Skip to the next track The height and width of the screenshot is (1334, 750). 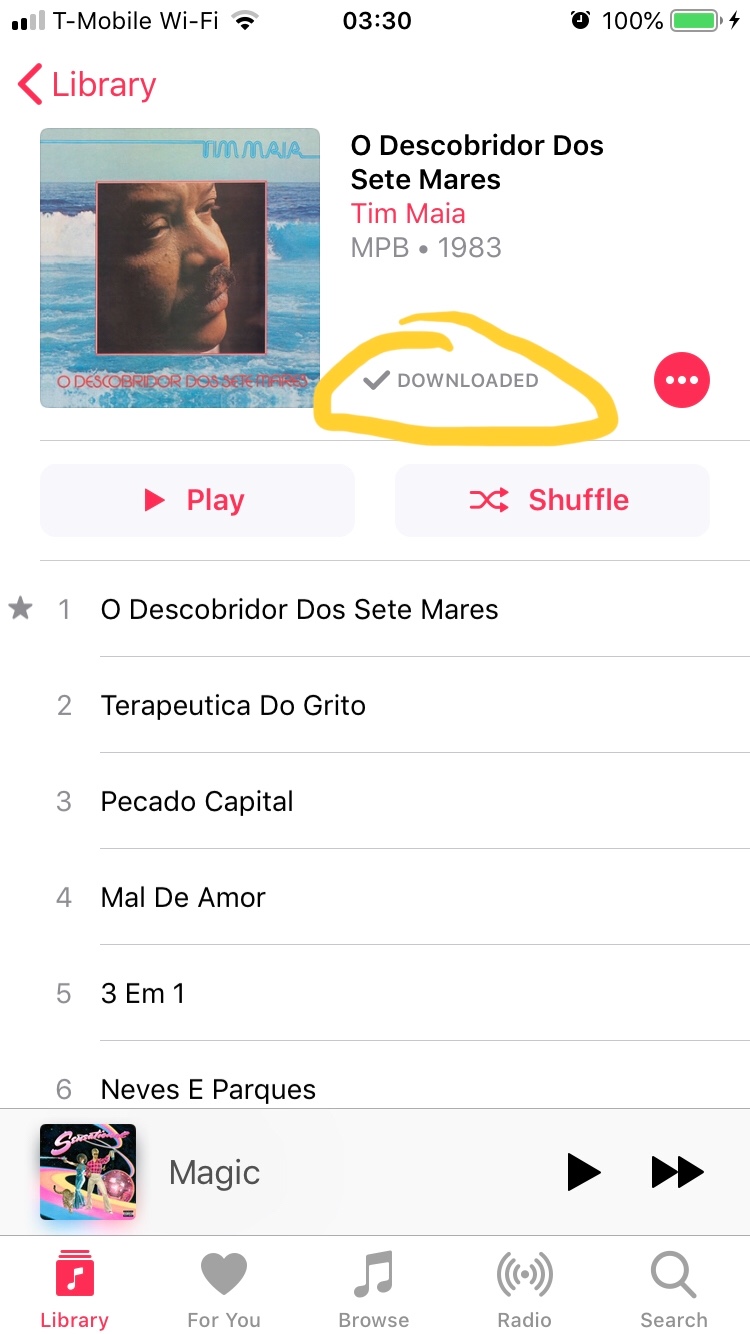[677, 1172]
